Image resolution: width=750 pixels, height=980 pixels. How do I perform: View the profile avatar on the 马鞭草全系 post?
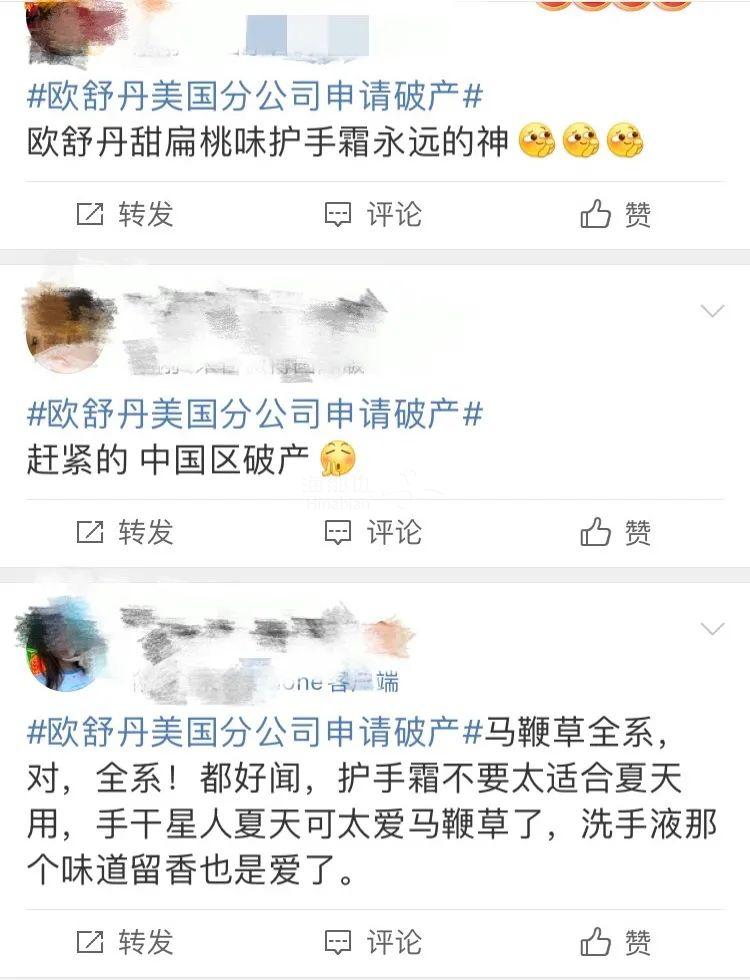[62, 644]
